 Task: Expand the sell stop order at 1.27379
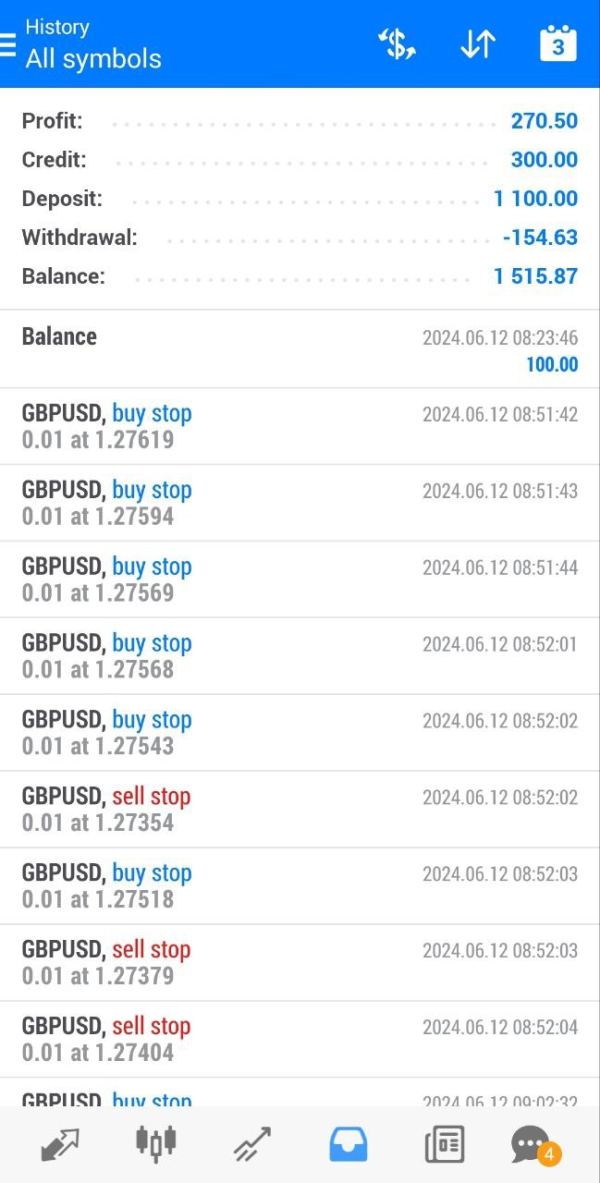(x=300, y=963)
